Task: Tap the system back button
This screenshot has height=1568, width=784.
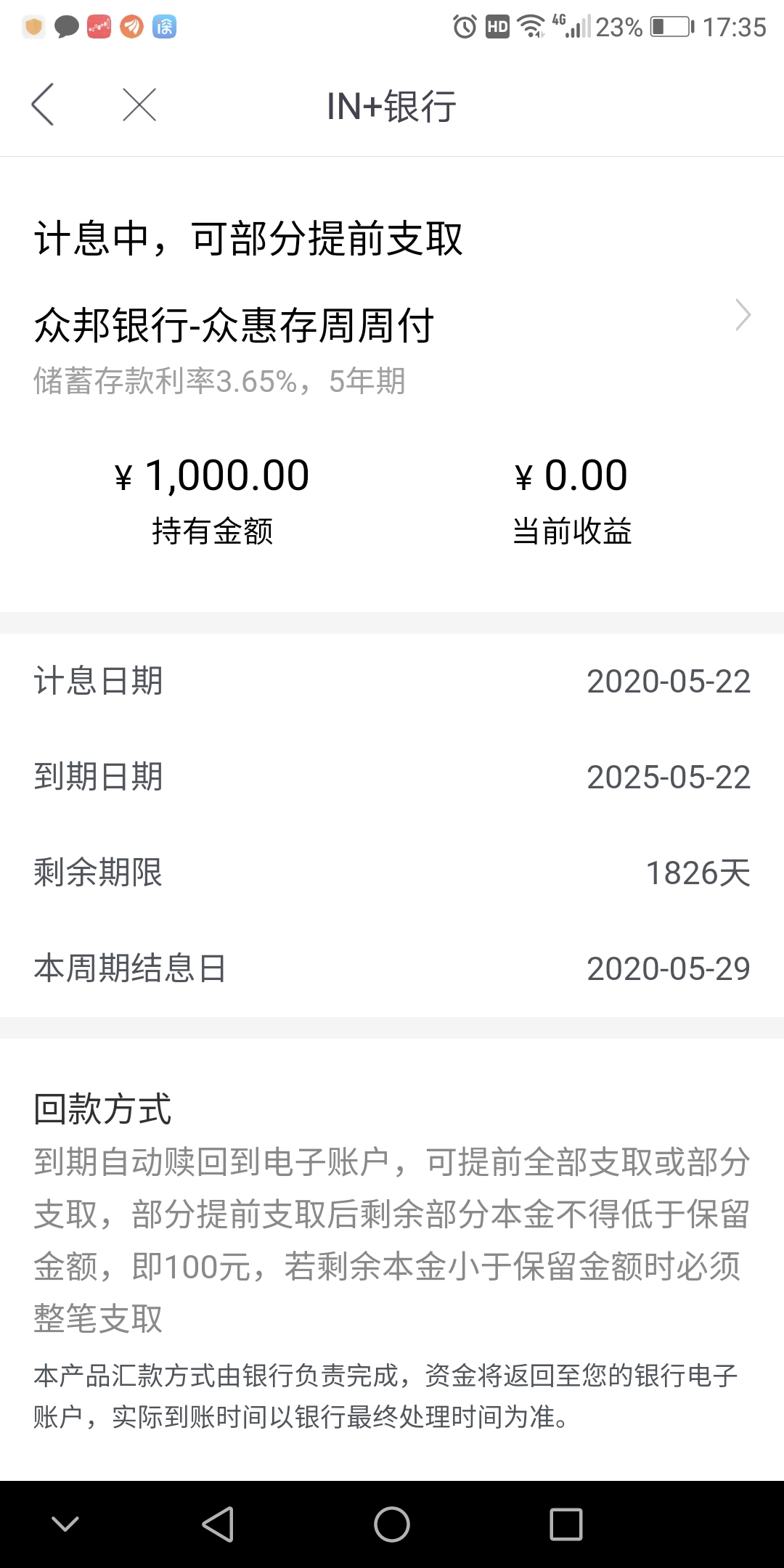Action: coord(218,1524)
